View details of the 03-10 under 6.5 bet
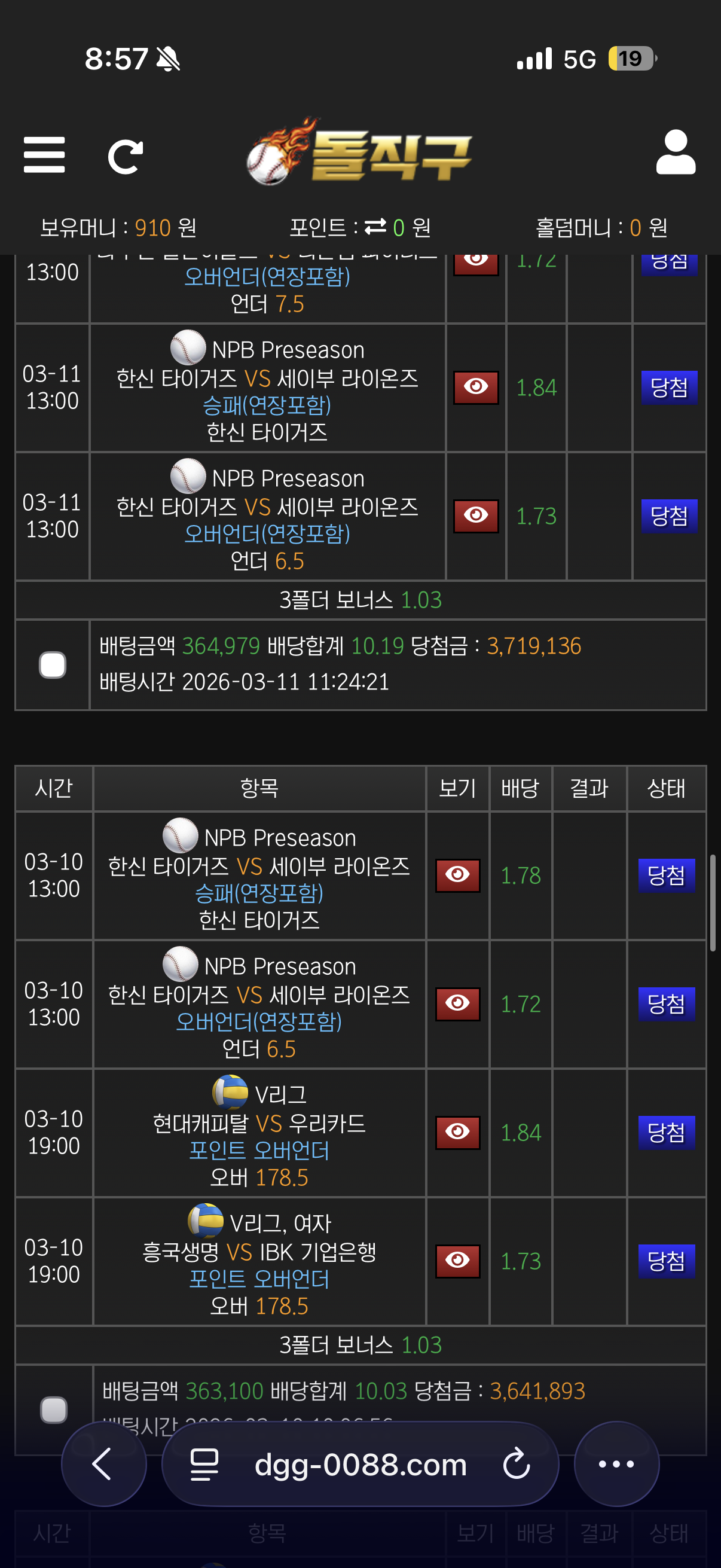Image resolution: width=721 pixels, height=1568 pixels. pyautogui.click(x=457, y=1003)
